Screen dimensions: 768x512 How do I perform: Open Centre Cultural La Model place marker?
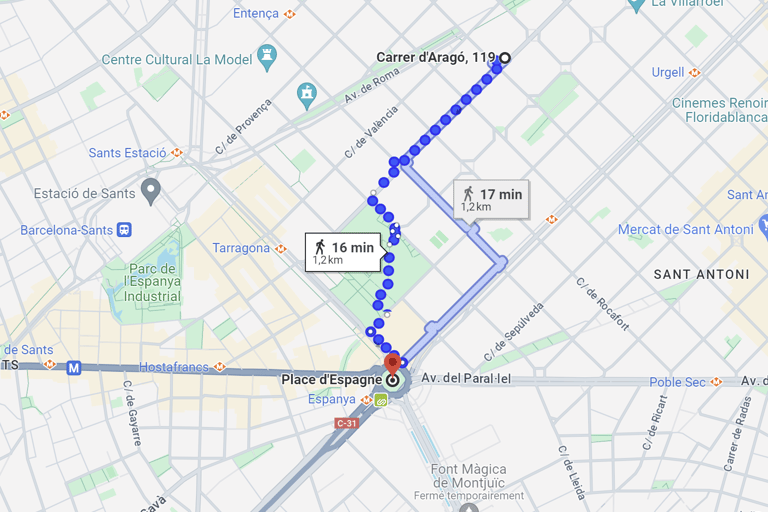point(266,57)
